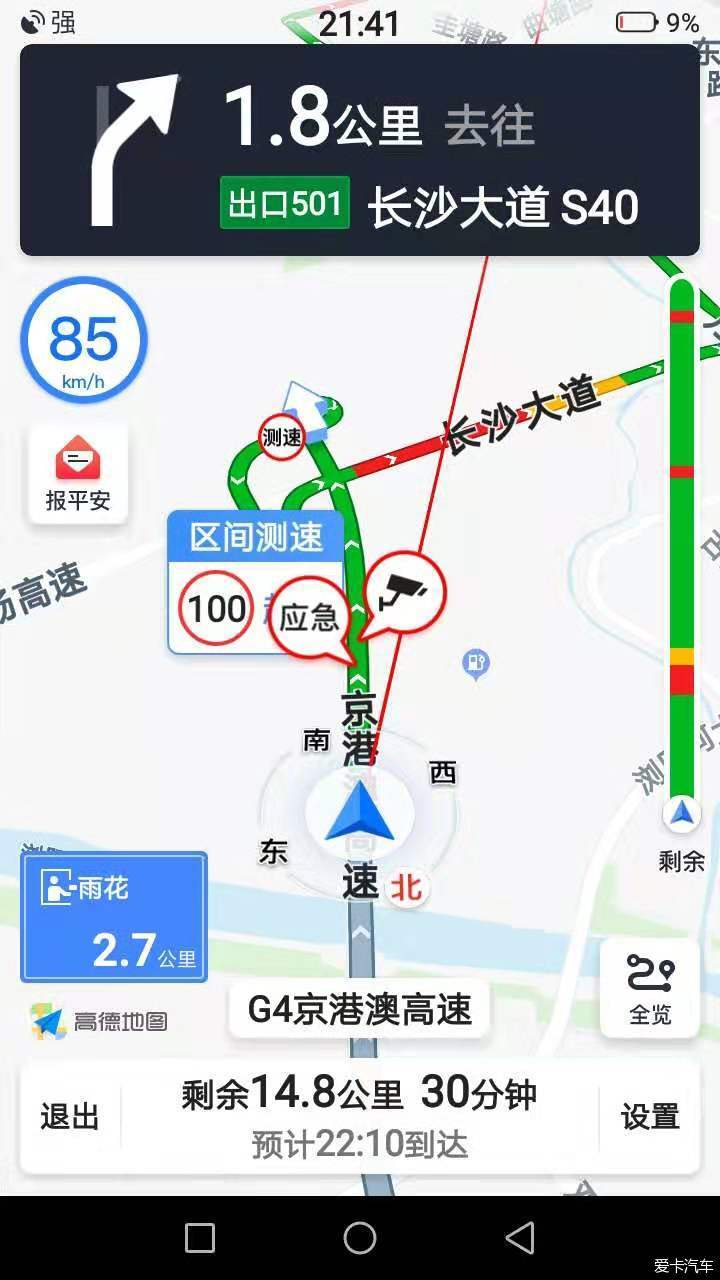Open the 雨花 toll station card
The width and height of the screenshot is (720, 1280).
(114, 917)
